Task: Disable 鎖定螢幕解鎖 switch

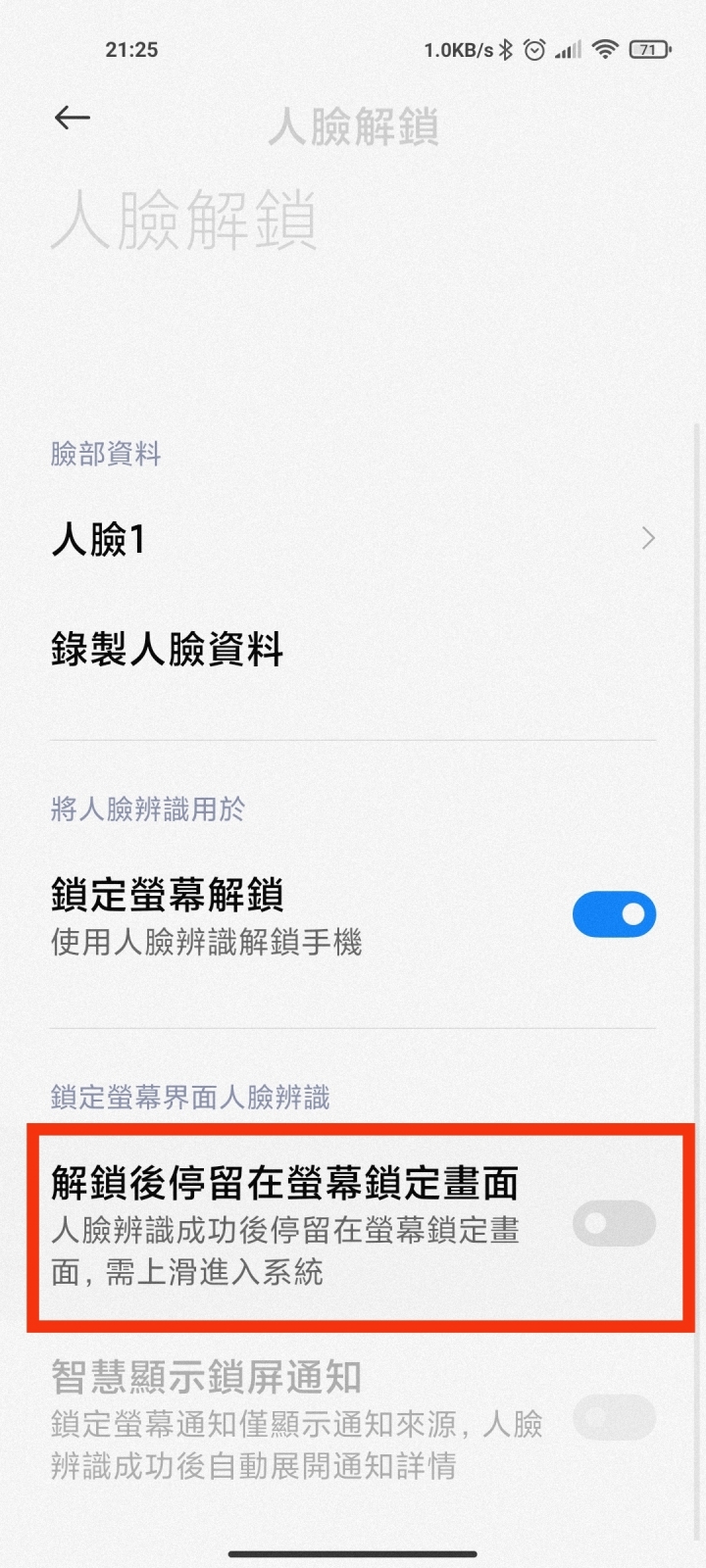Action: 614,914
